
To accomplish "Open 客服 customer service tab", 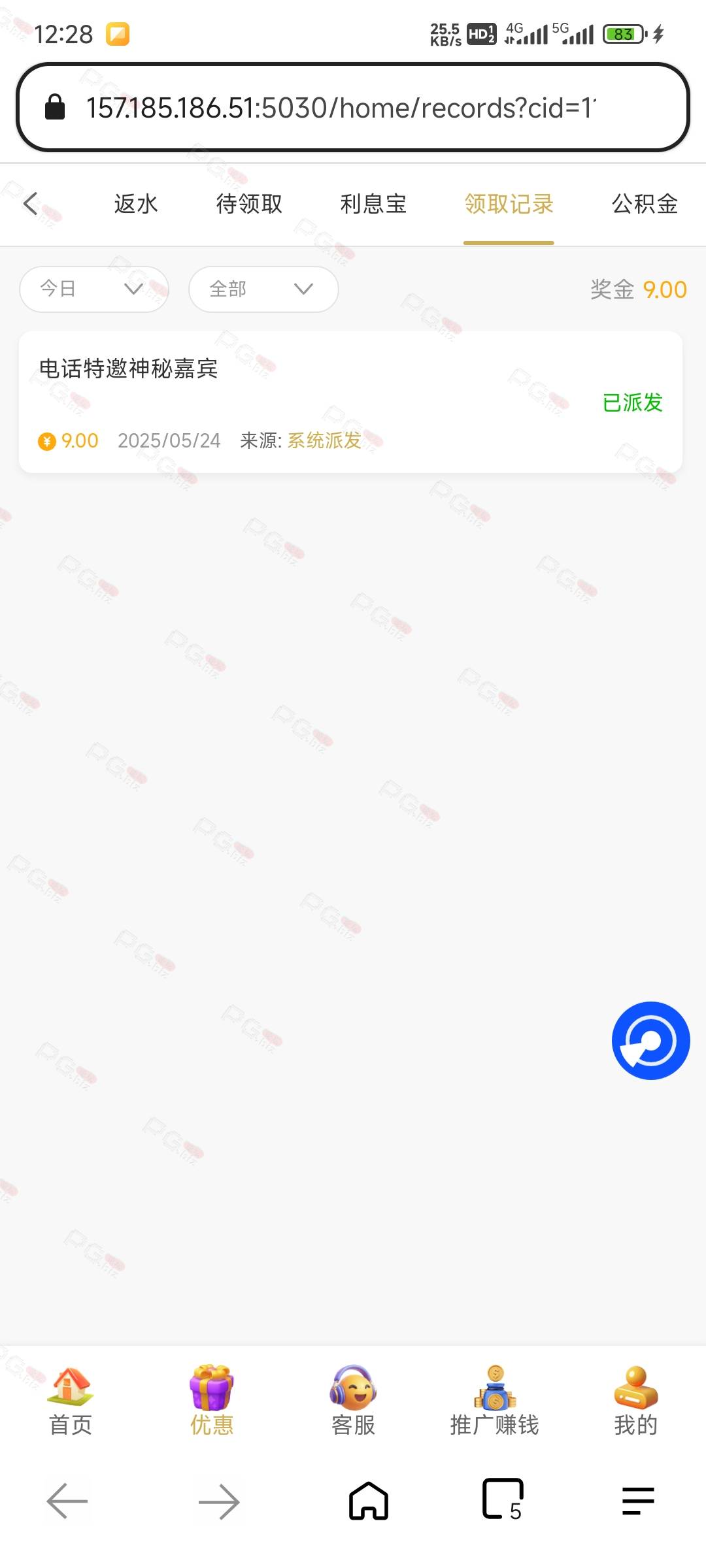I will click(x=353, y=1400).
